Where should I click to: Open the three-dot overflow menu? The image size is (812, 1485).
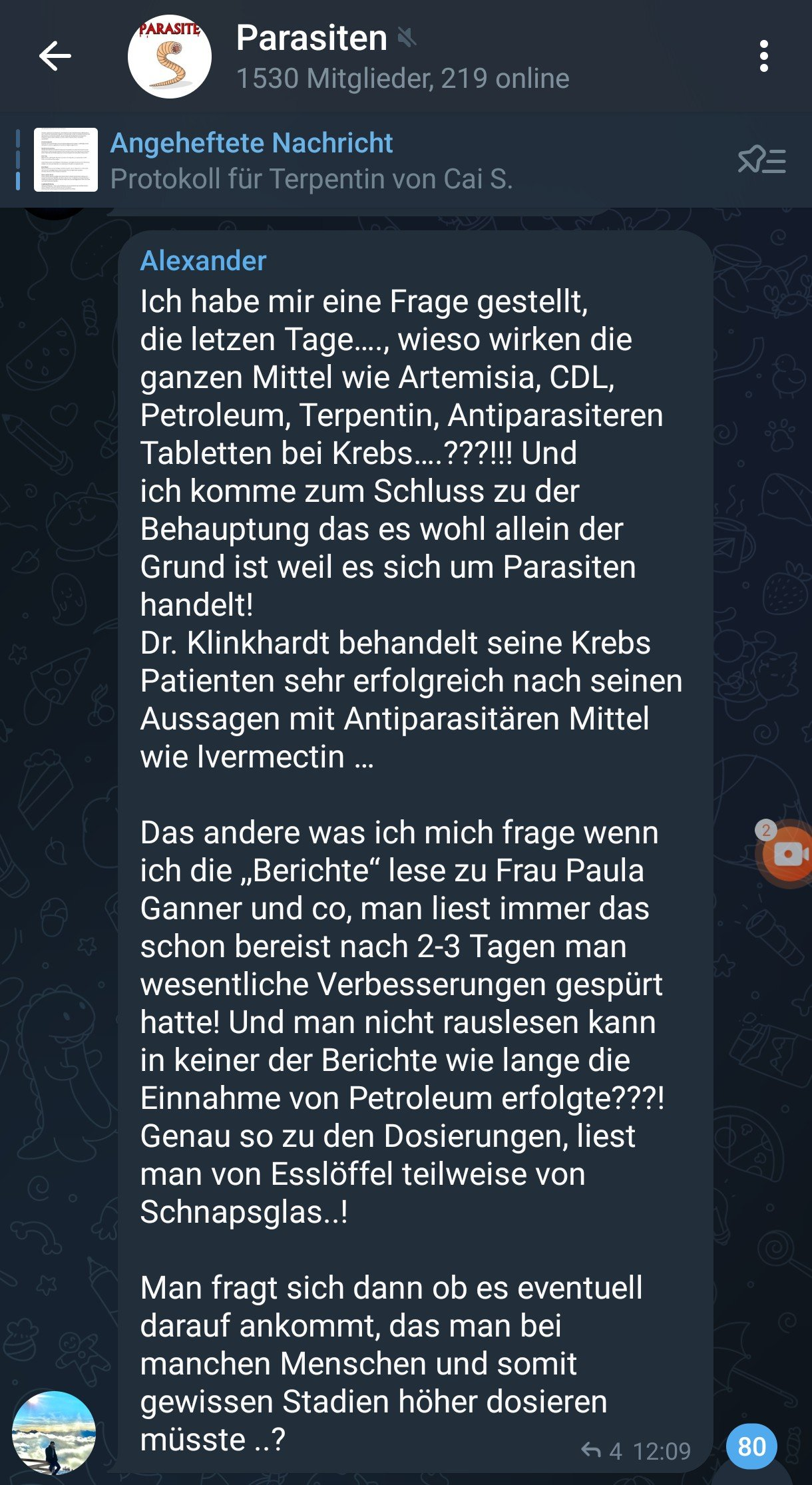tap(763, 56)
